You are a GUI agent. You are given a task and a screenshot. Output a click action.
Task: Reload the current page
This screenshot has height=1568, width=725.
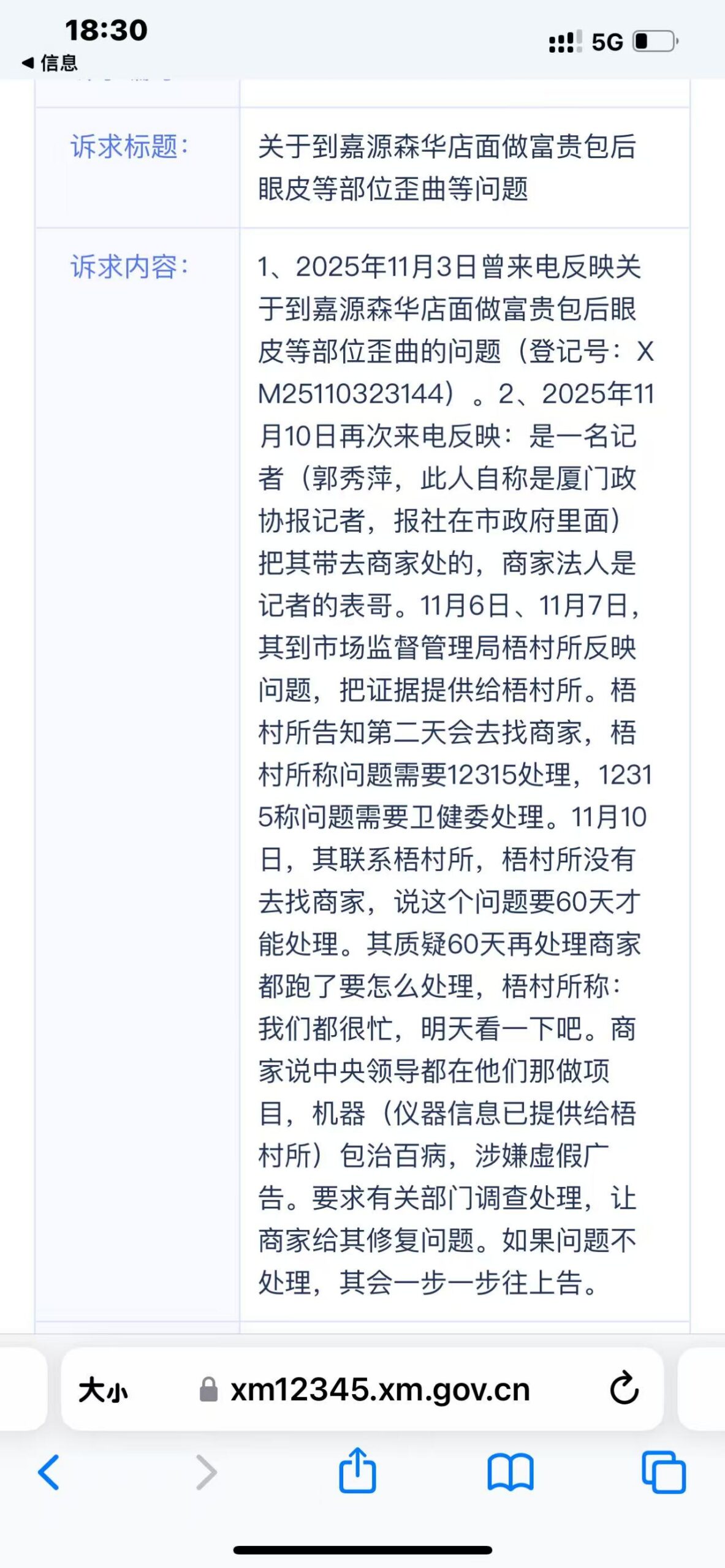[624, 1390]
